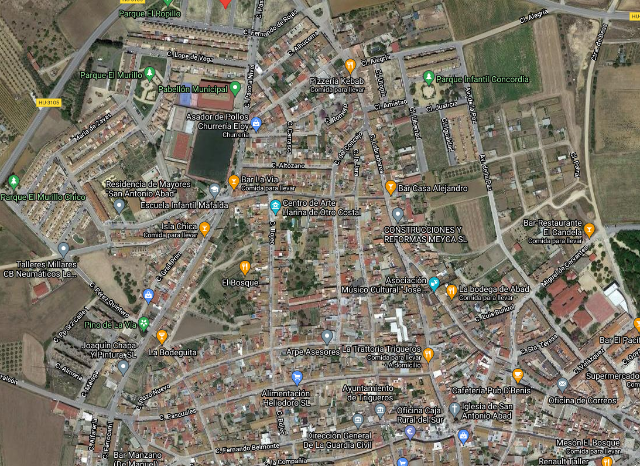Open Construcciones y Reformas Meyca marker

point(398,214)
